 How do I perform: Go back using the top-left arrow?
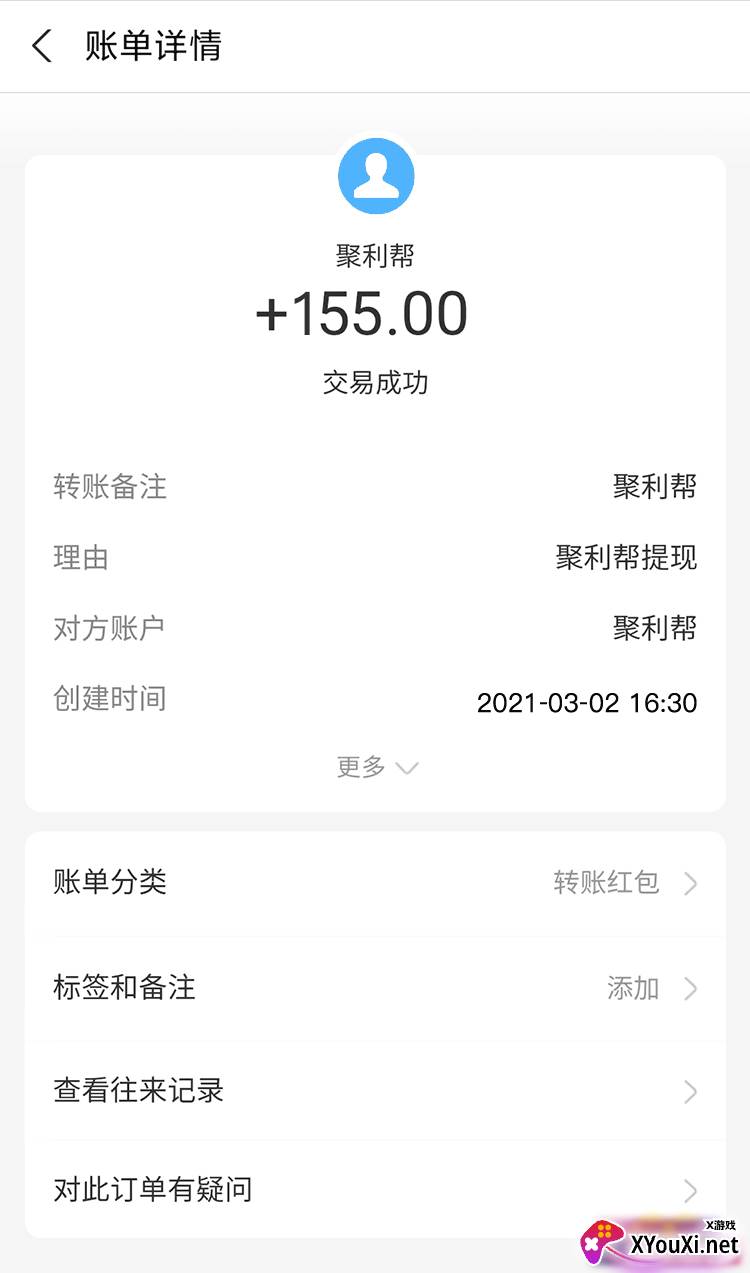pos(42,46)
